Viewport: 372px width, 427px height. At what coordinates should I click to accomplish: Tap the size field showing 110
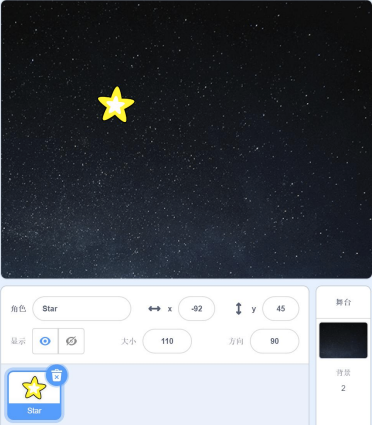[x=167, y=341]
